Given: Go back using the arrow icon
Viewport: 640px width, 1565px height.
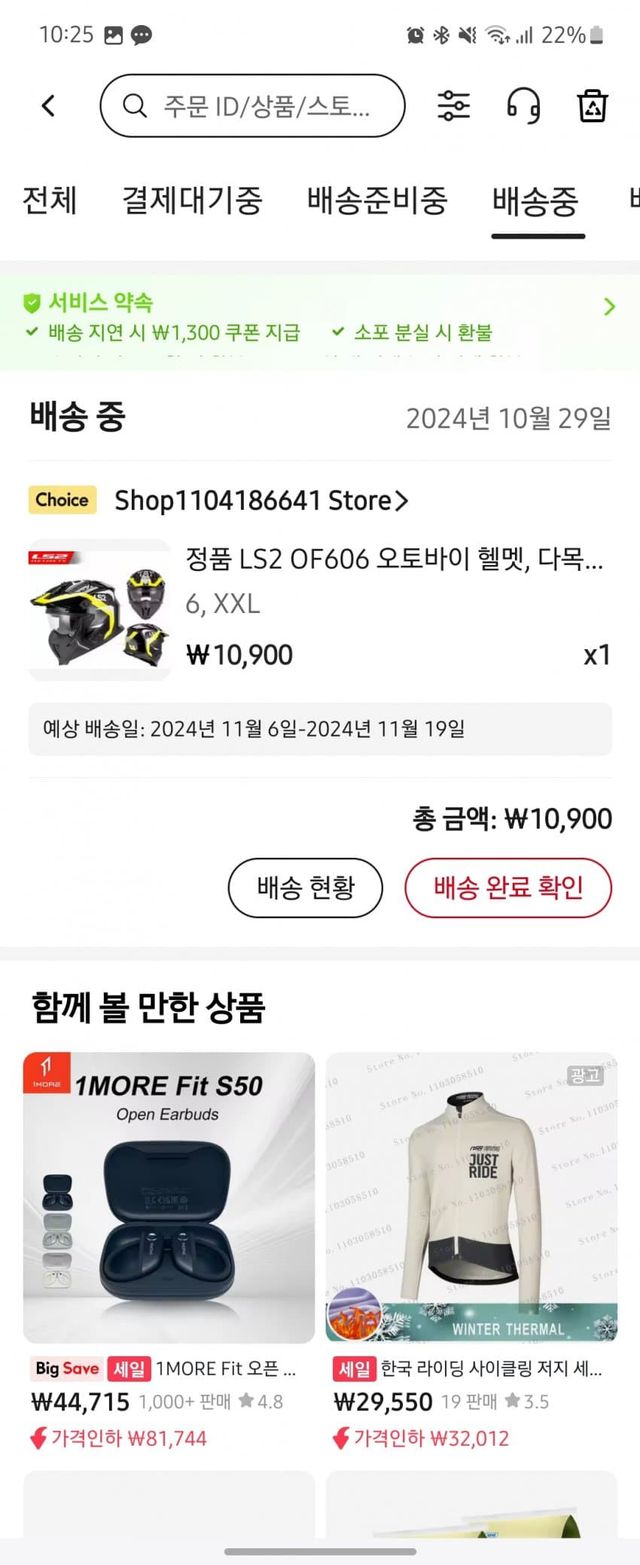Looking at the screenshot, I should pyautogui.click(x=48, y=105).
